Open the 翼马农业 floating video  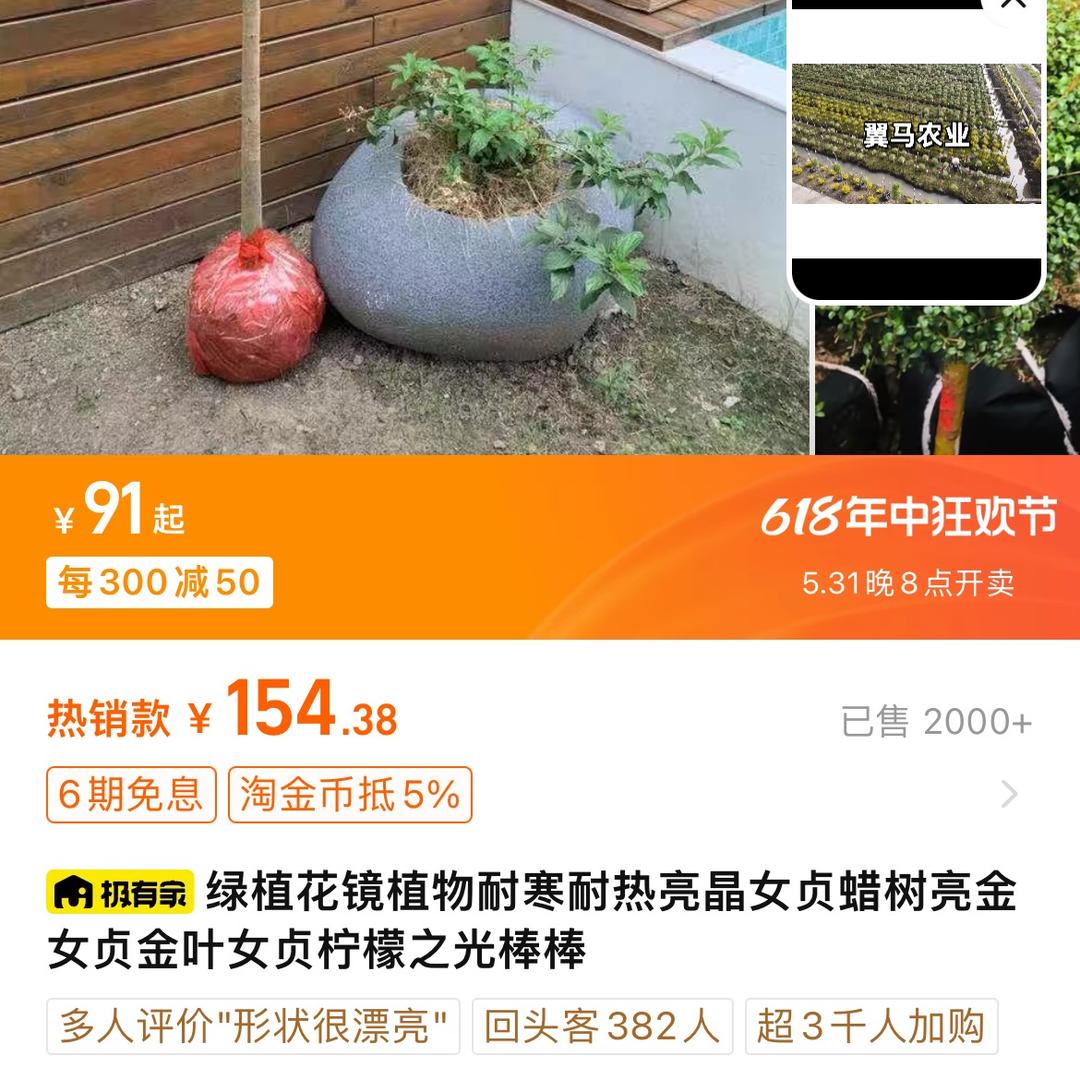point(916,135)
